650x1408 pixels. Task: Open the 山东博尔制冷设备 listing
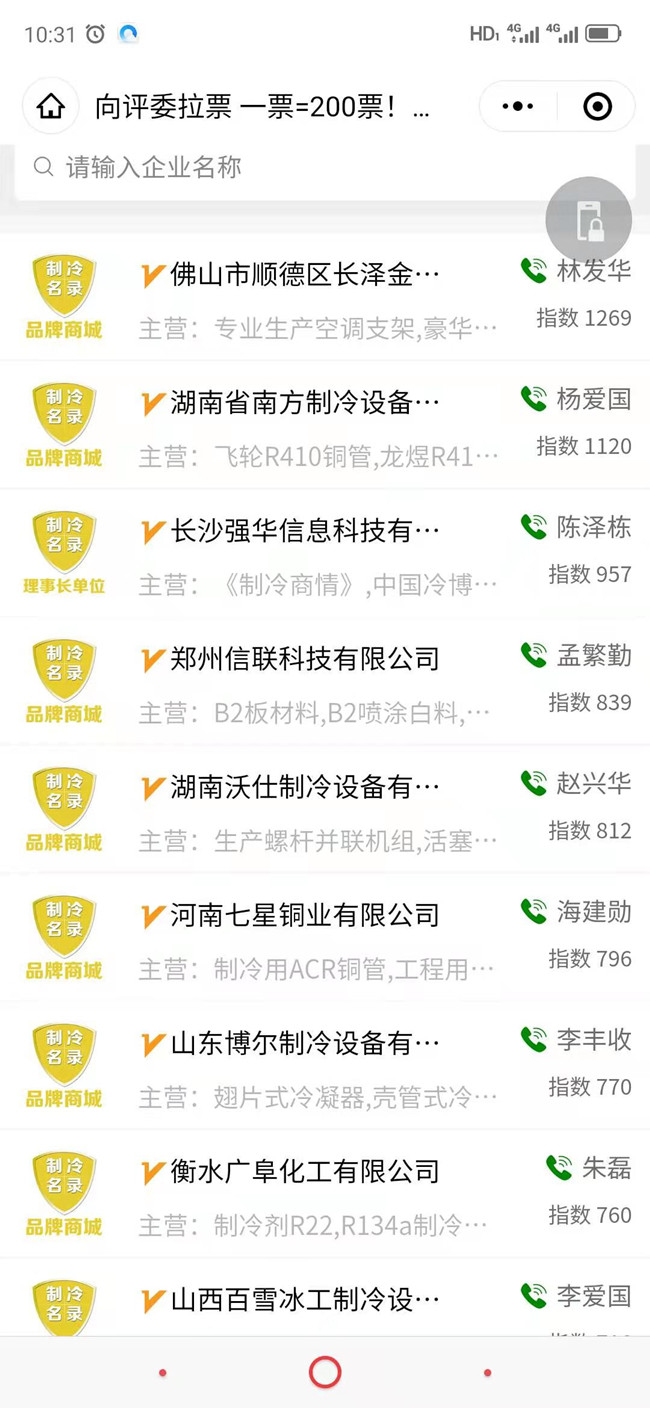tap(305, 1043)
